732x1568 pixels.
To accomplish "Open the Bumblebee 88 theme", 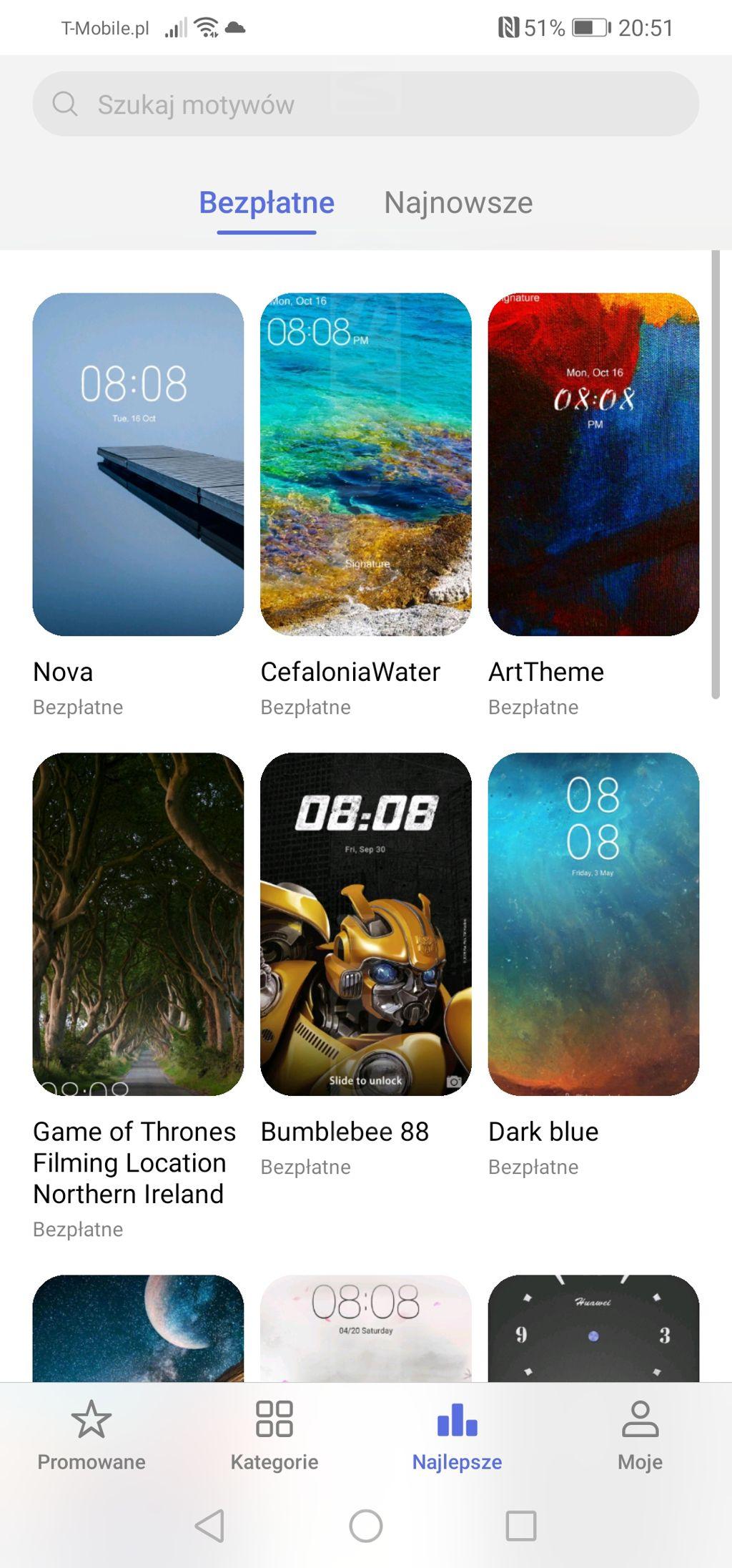I will [x=365, y=923].
